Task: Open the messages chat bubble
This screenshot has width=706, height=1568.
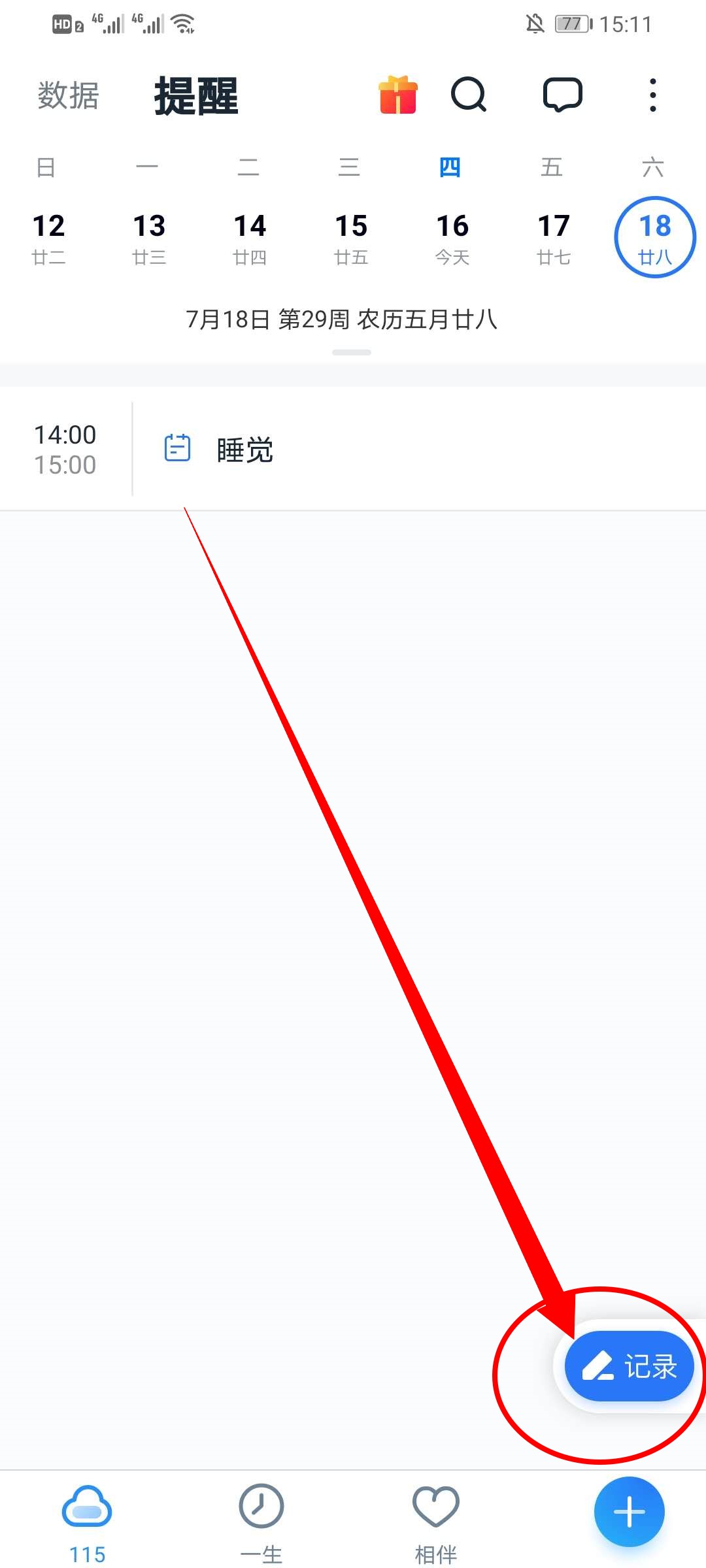Action: pyautogui.click(x=562, y=95)
